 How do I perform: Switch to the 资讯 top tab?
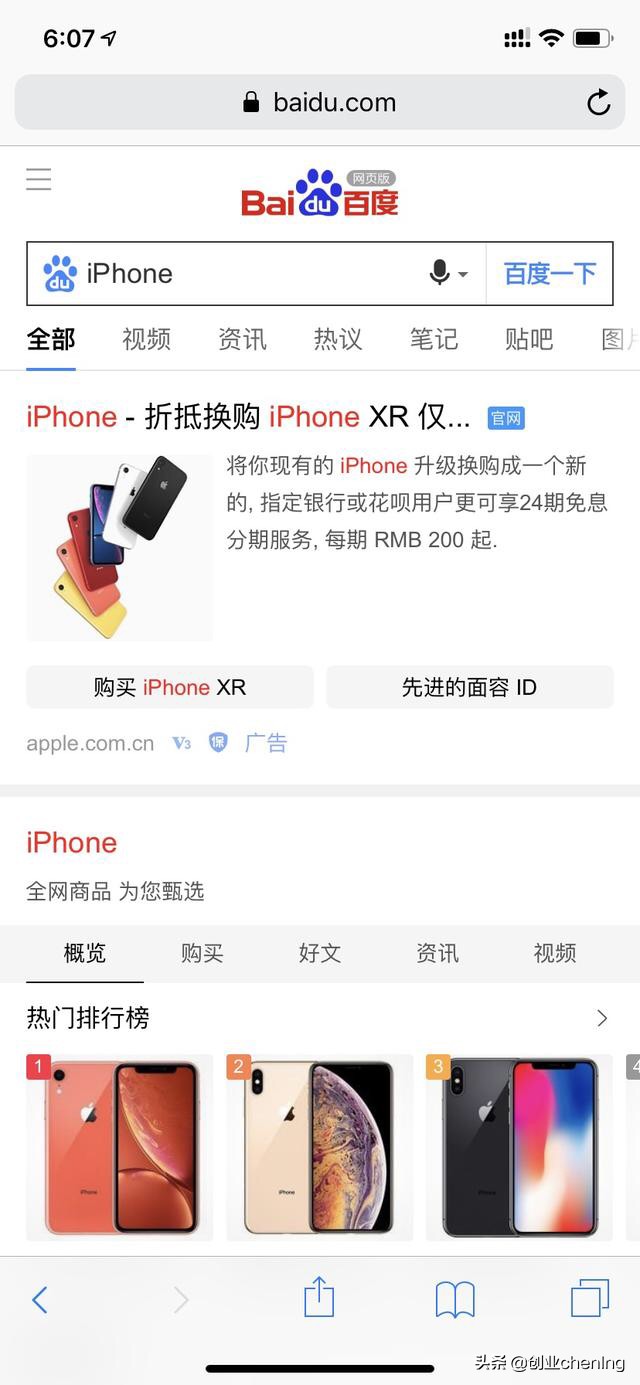tap(242, 339)
